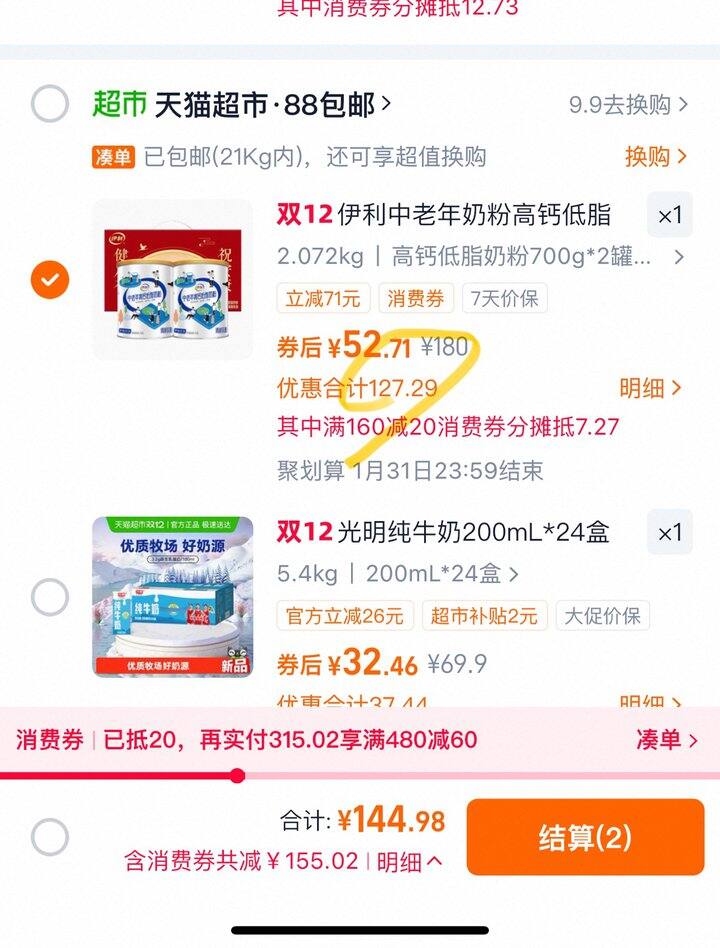Open 光明纯牛奶 product image
The height and width of the screenshot is (948, 720).
point(172,597)
